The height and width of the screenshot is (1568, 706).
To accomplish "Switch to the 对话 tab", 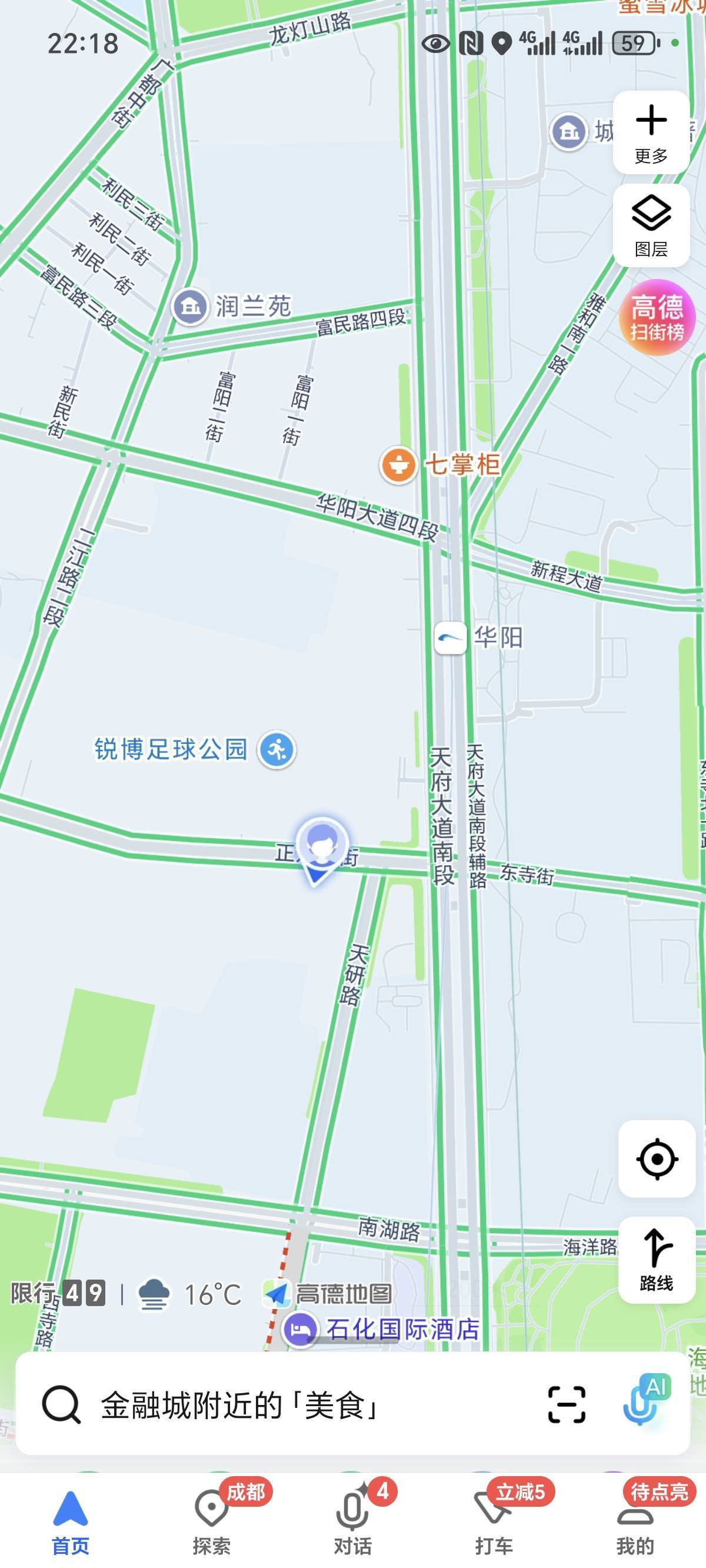I will 353,1523.
